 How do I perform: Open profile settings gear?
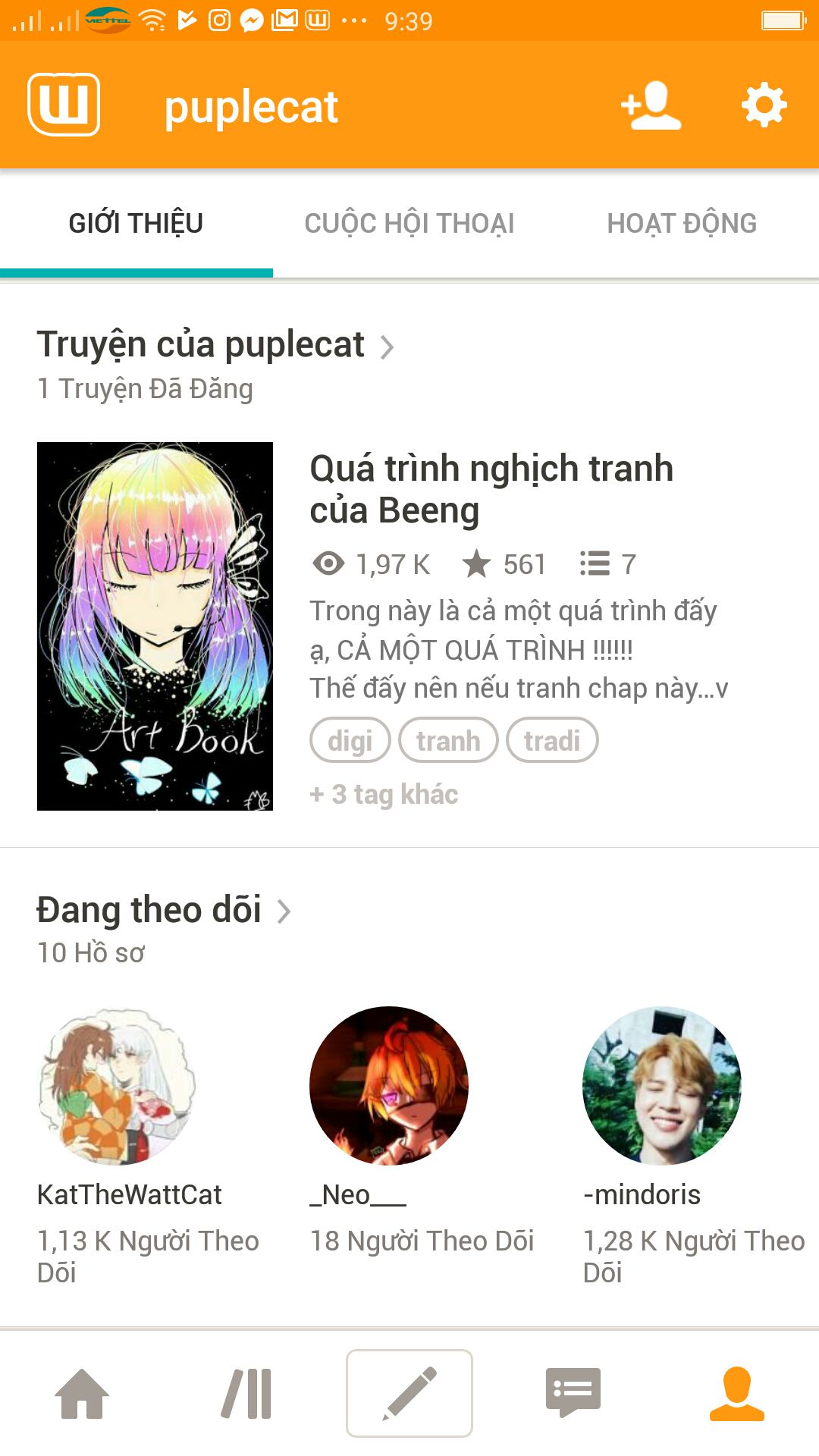coord(764,105)
